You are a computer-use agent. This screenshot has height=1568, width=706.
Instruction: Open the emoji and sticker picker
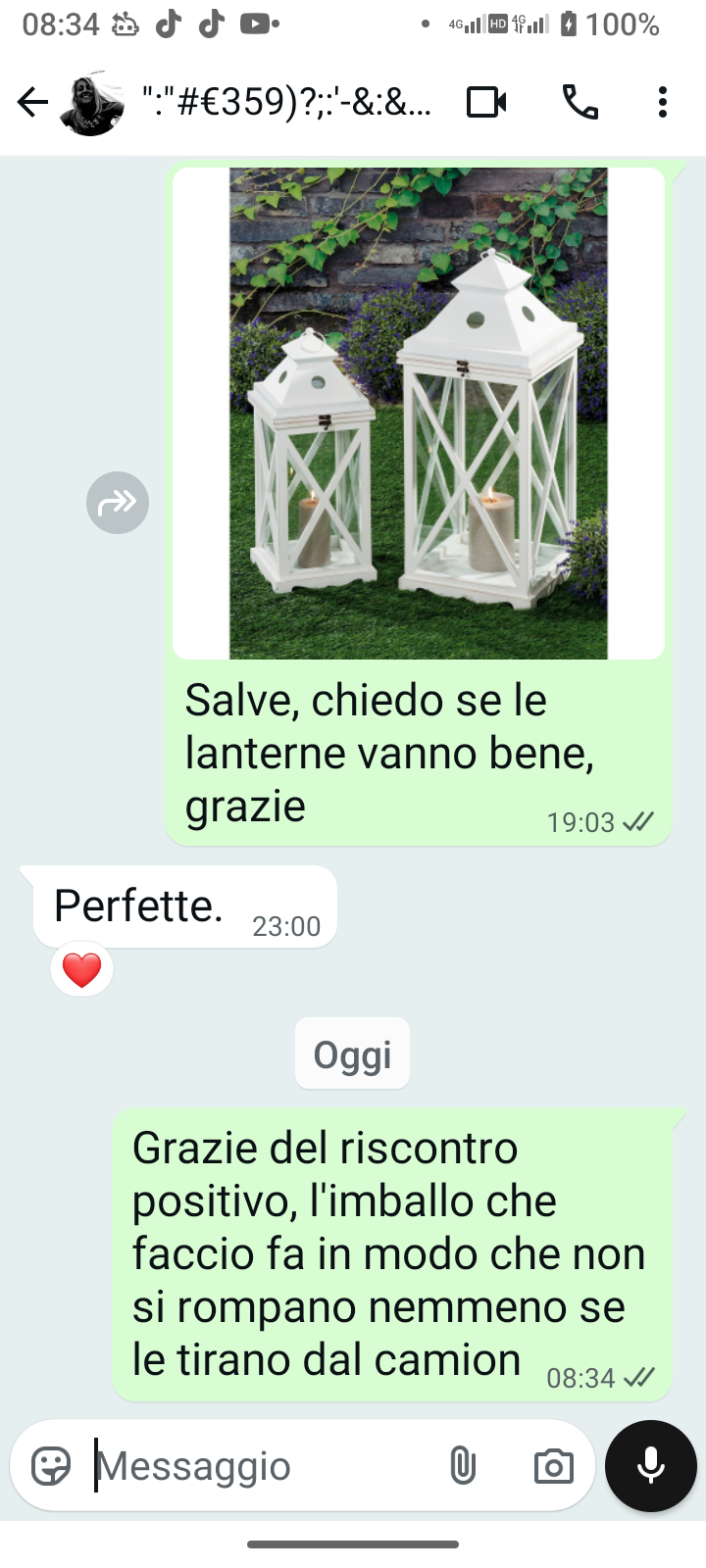51,1466
